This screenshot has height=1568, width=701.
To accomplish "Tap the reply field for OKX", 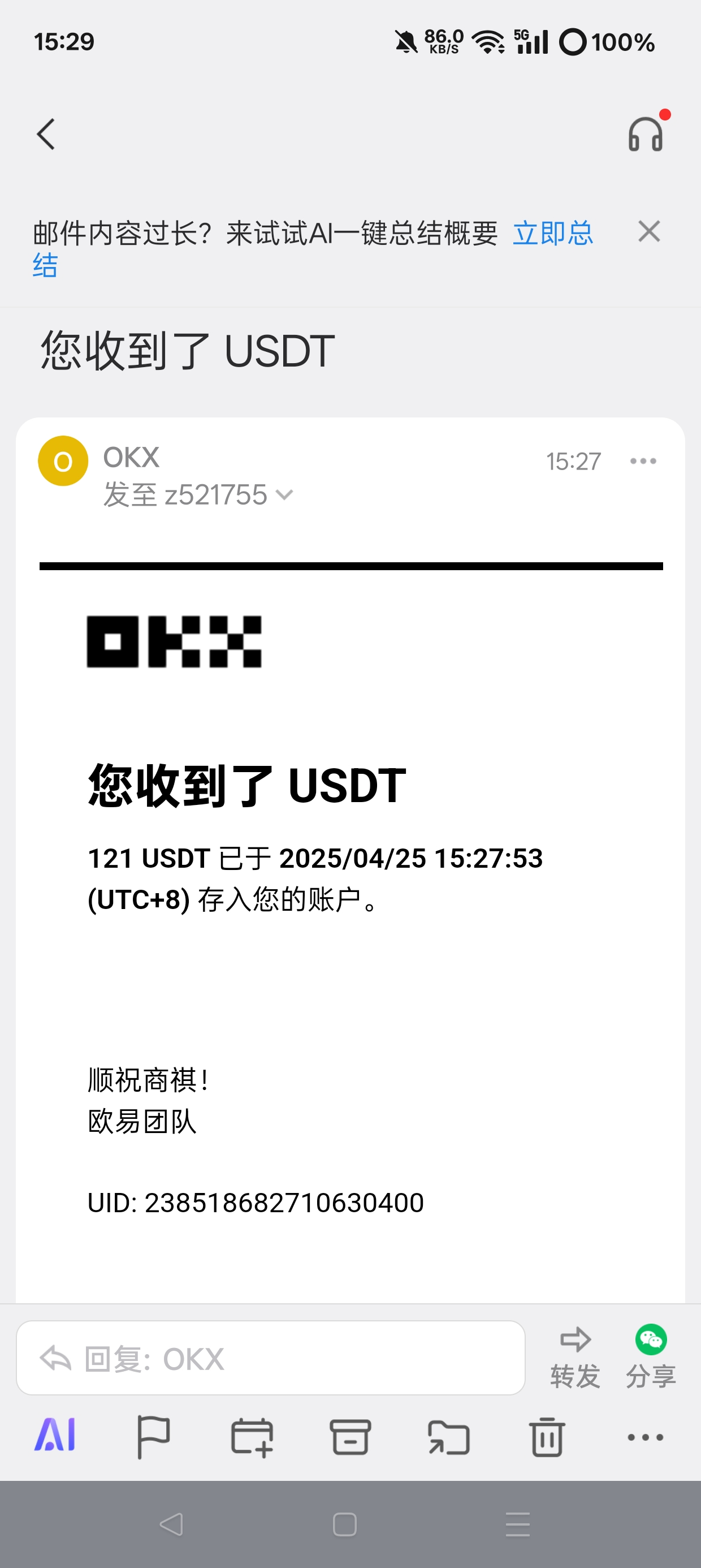I will [271, 1358].
